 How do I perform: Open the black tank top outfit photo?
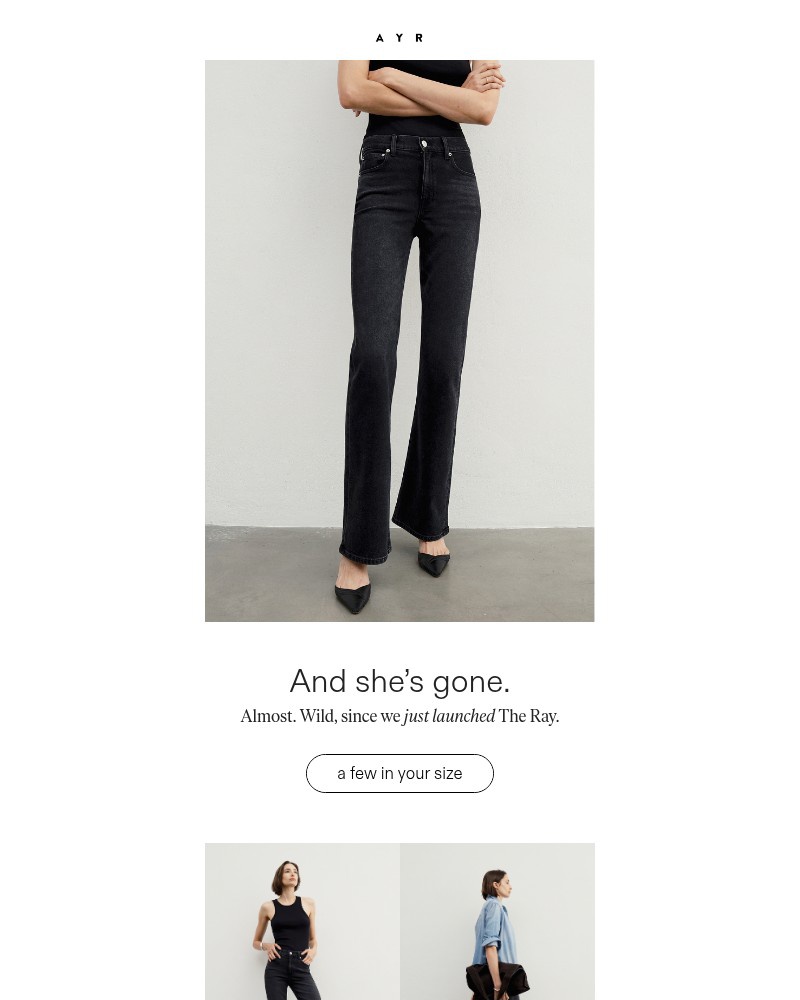click(302, 922)
